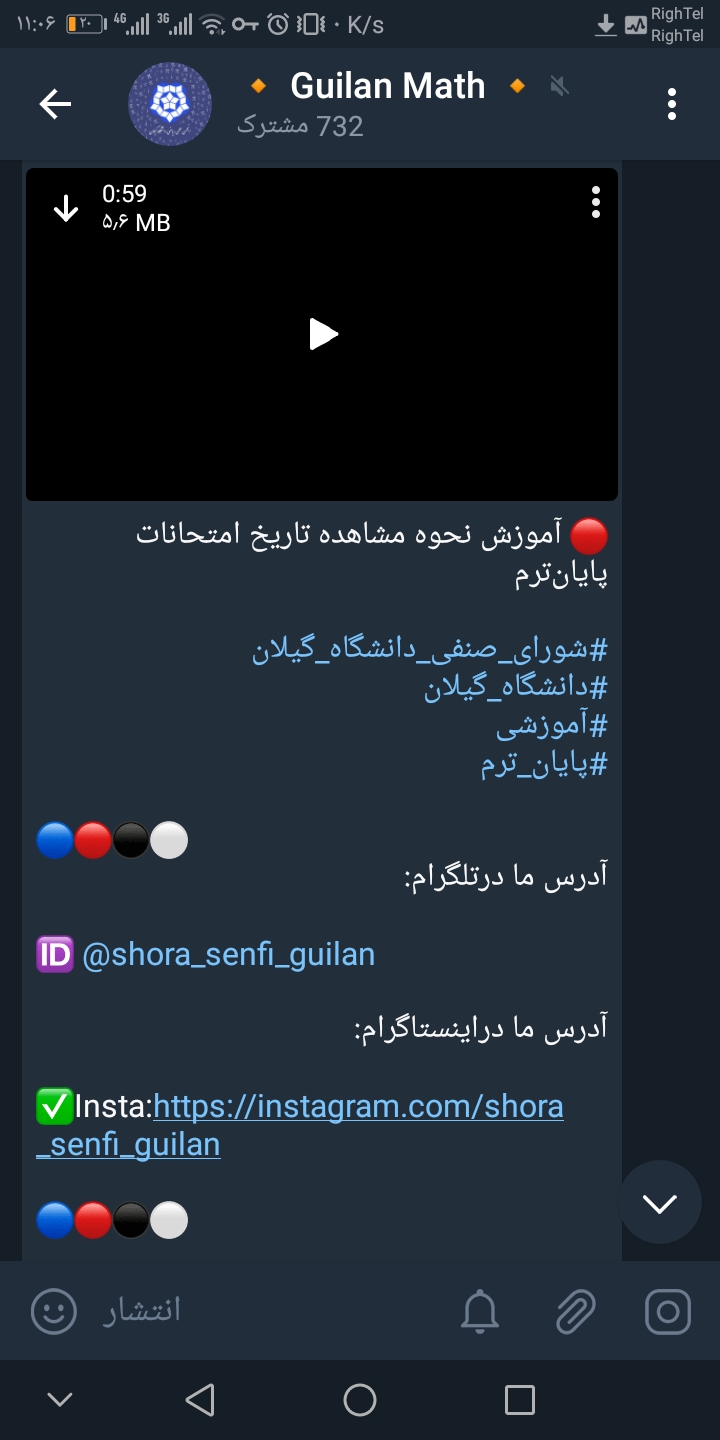Go to the home screen
The width and height of the screenshot is (720, 1440).
point(360,1400)
